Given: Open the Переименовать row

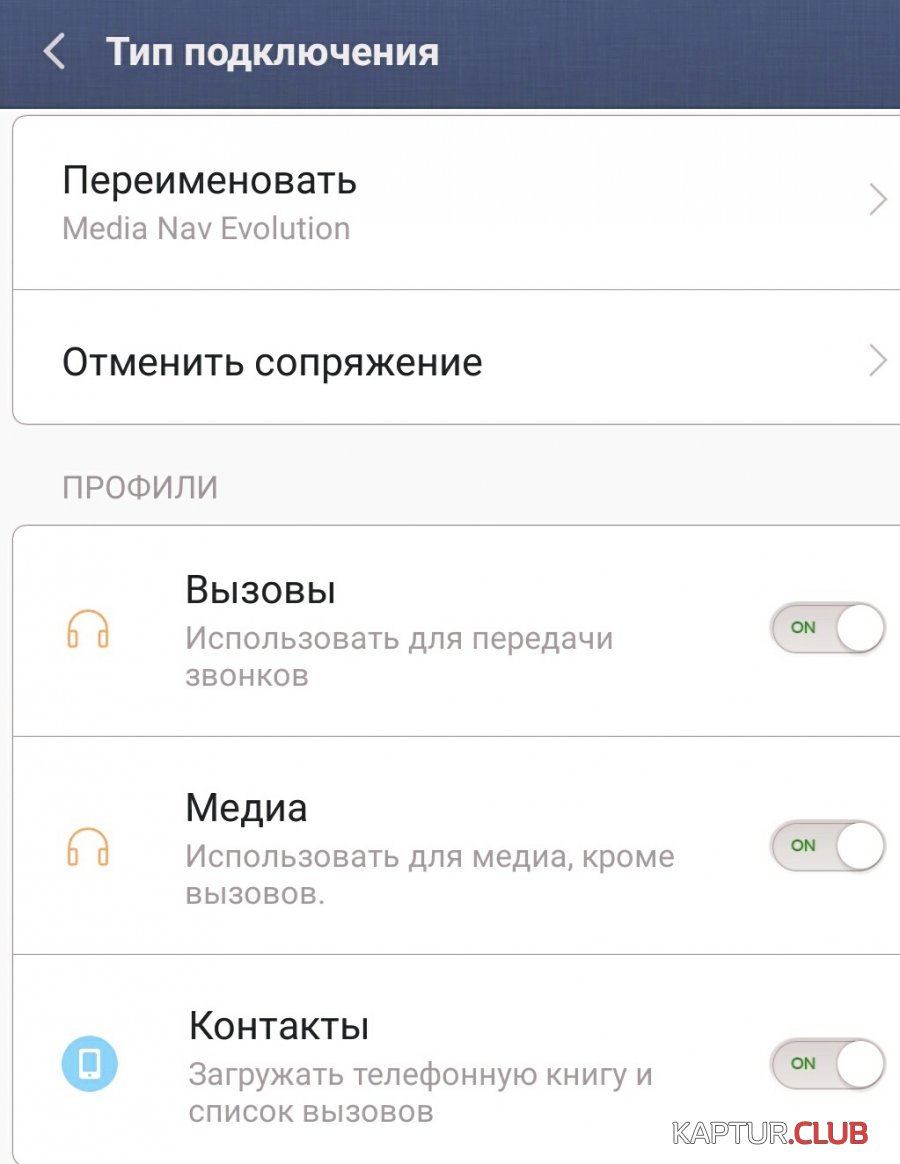Looking at the screenshot, I should [x=450, y=203].
